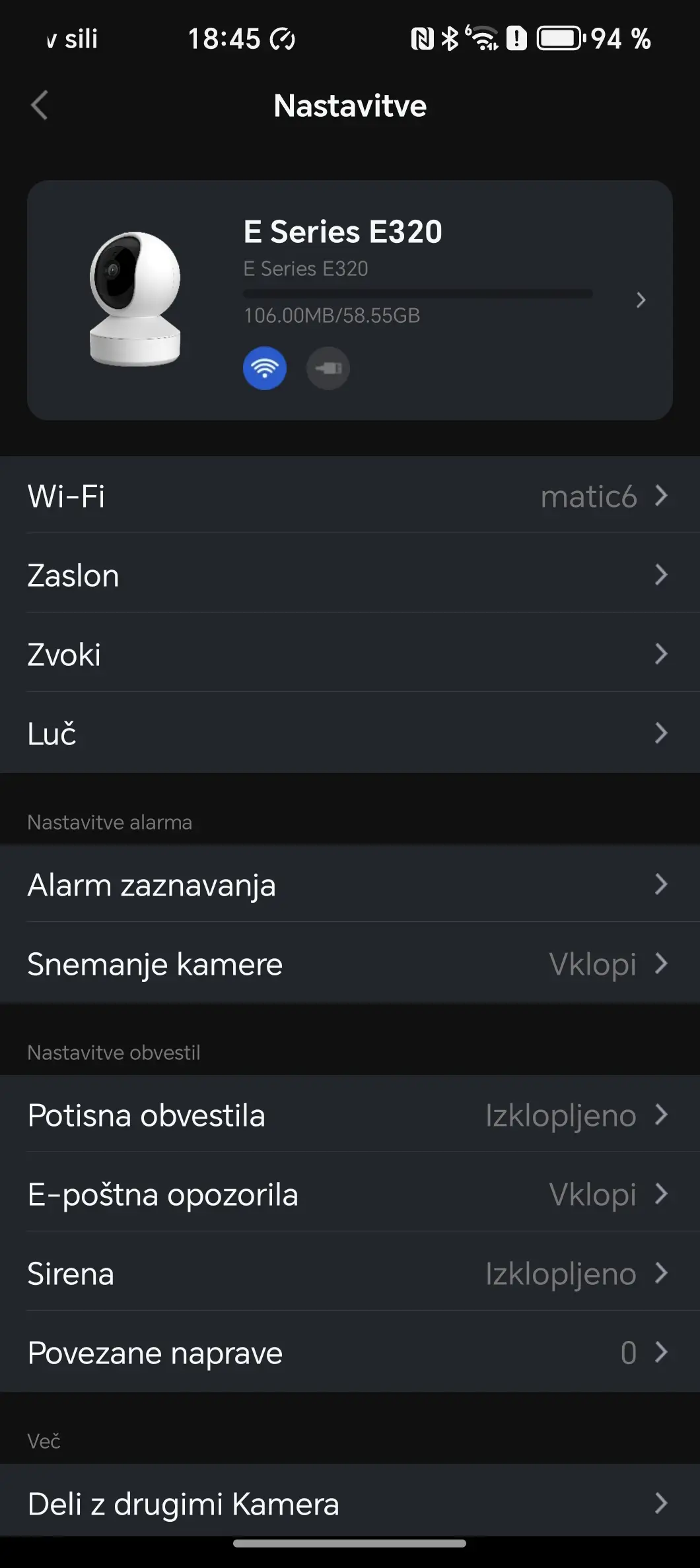
Task: Open Wi-Fi settings showing matic6
Action: coord(350,496)
